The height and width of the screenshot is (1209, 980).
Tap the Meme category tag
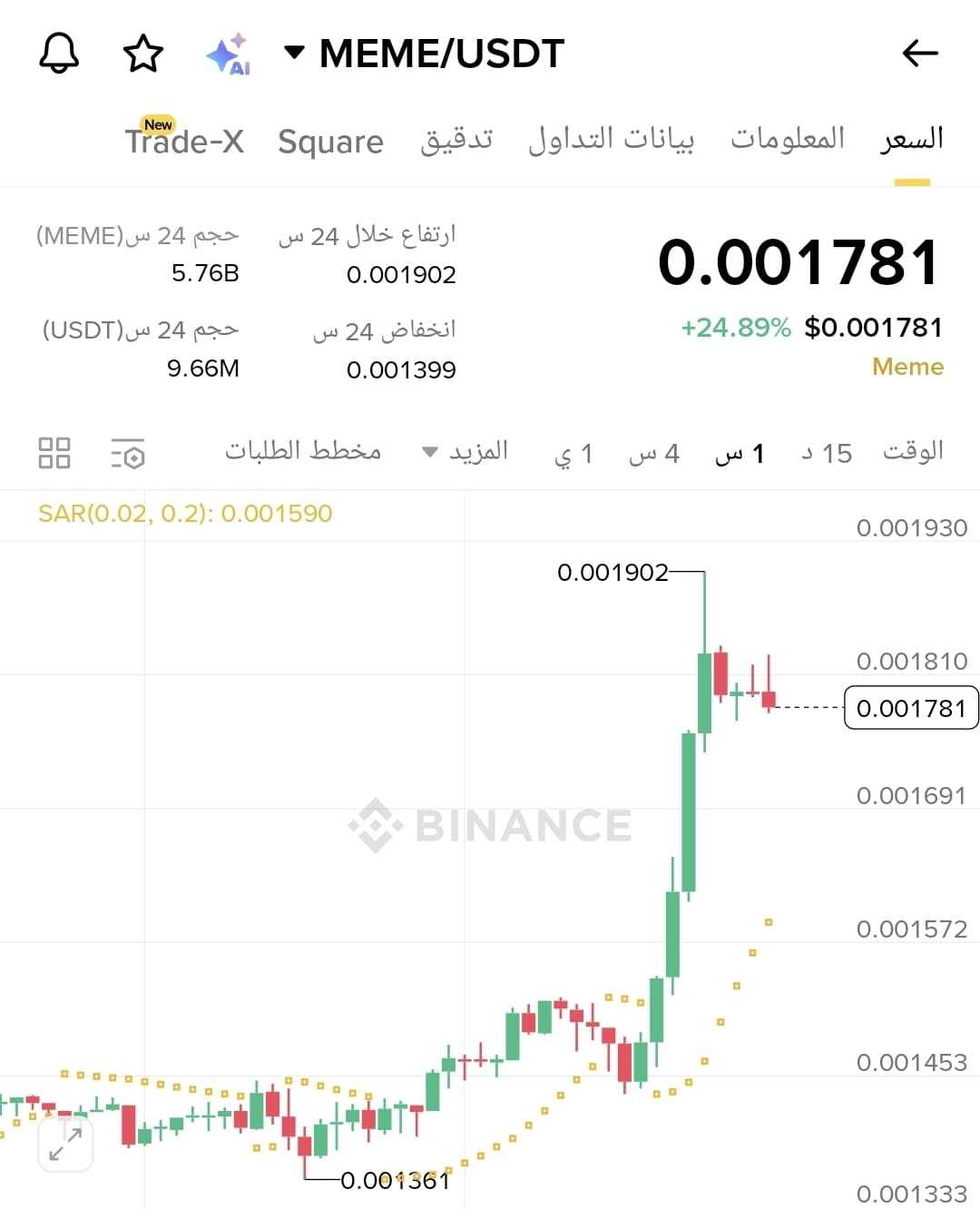pos(907,367)
